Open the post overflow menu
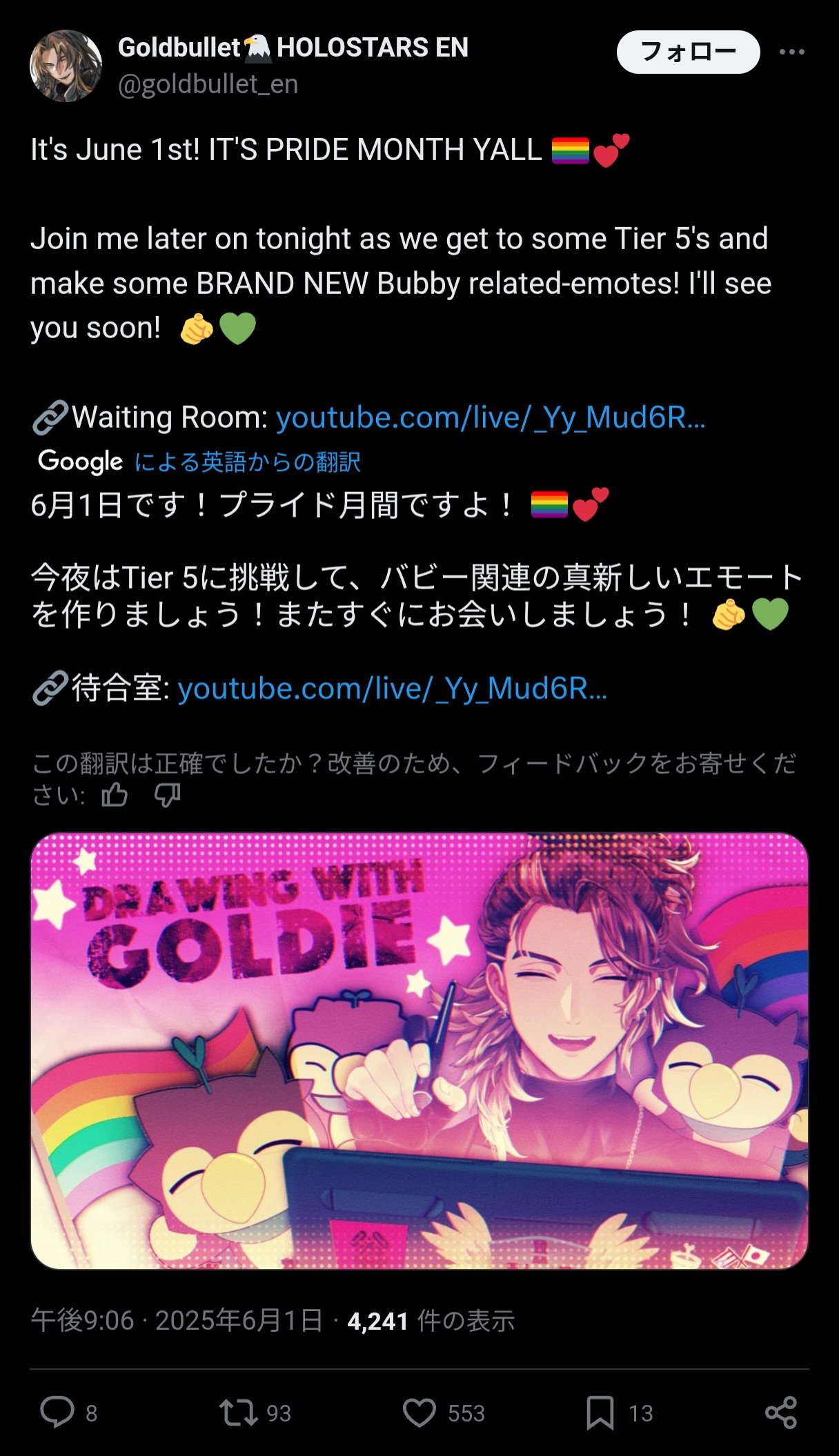Image resolution: width=839 pixels, height=1456 pixels. [791, 52]
